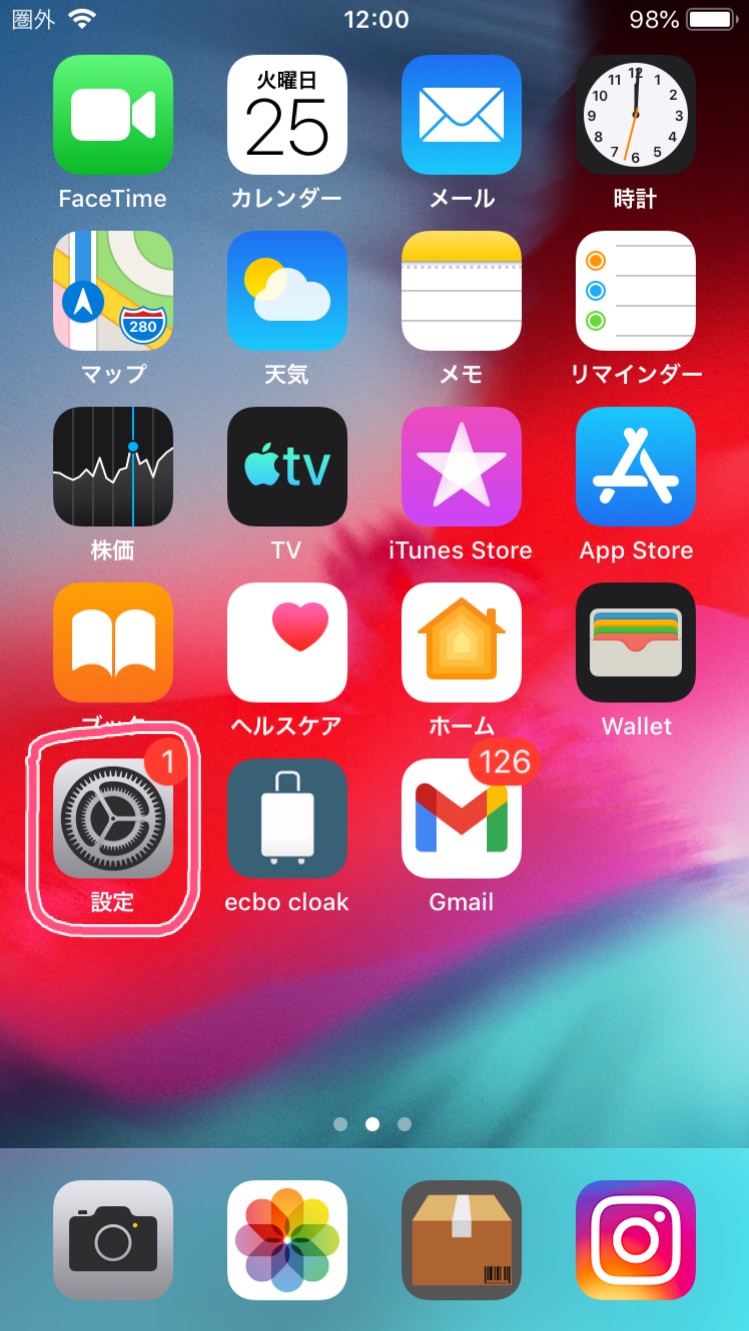This screenshot has width=749, height=1331.
Task: Open the カレンダー calendar app
Action: [287, 115]
